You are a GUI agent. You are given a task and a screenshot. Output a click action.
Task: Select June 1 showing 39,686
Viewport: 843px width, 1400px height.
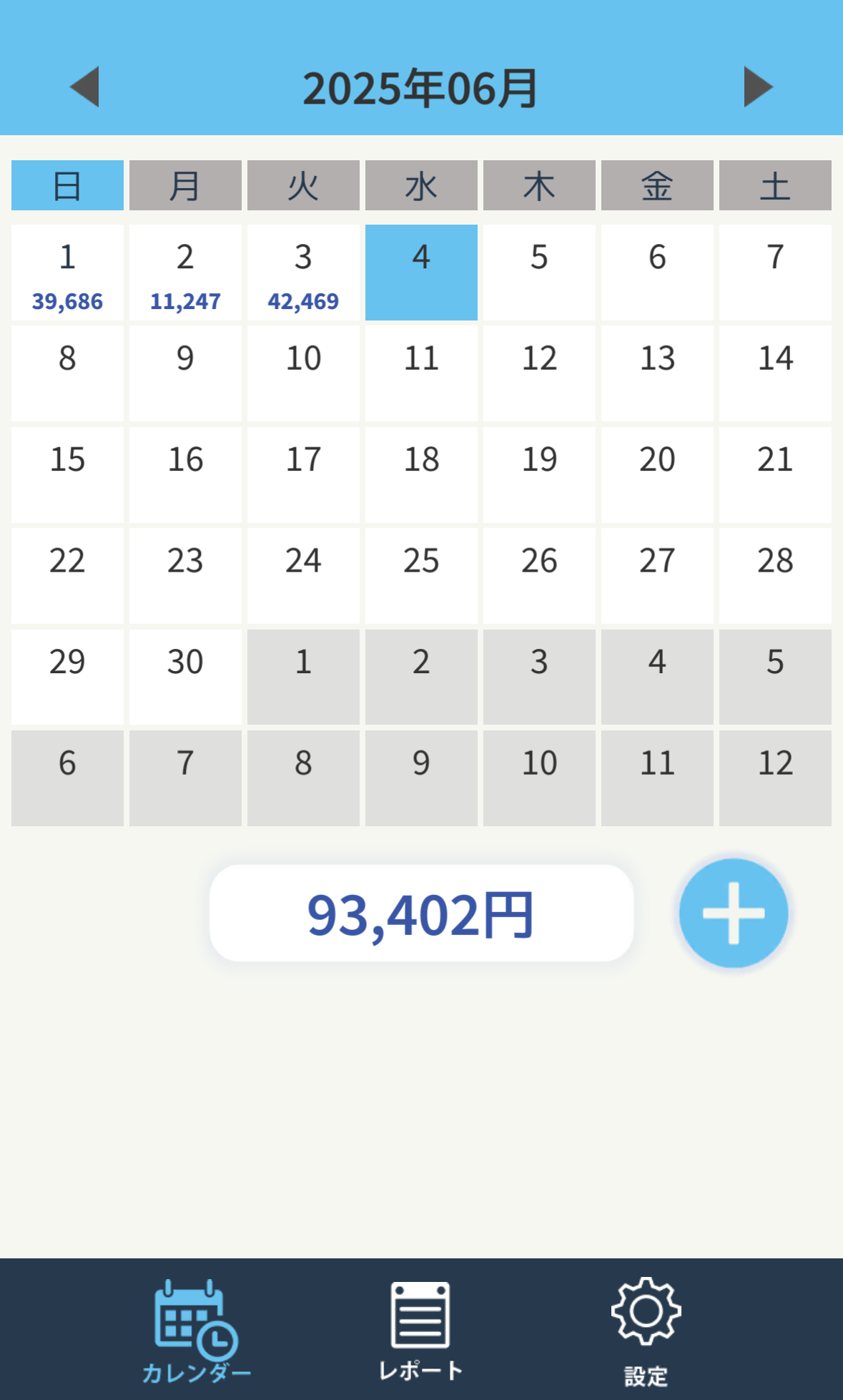point(67,273)
